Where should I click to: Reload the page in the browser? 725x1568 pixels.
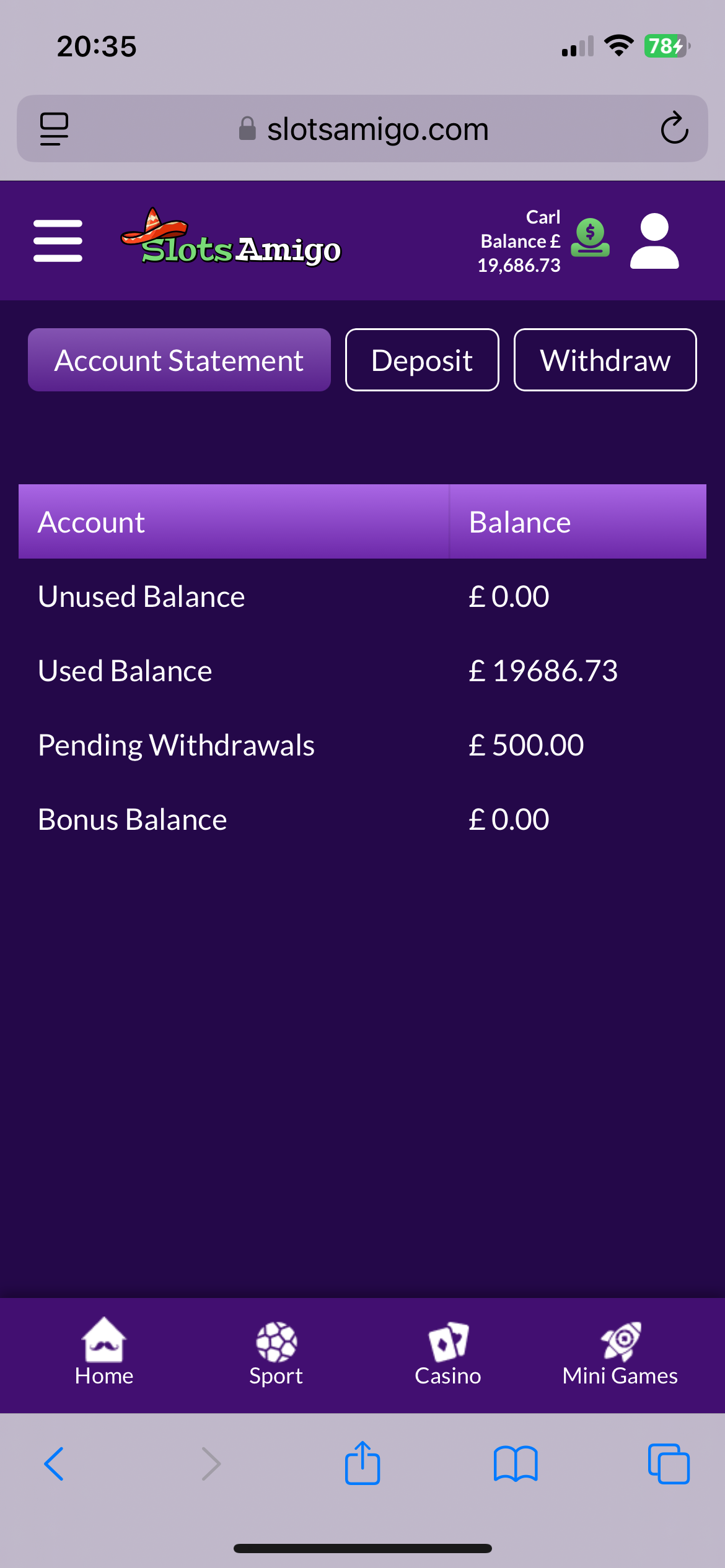[674, 129]
